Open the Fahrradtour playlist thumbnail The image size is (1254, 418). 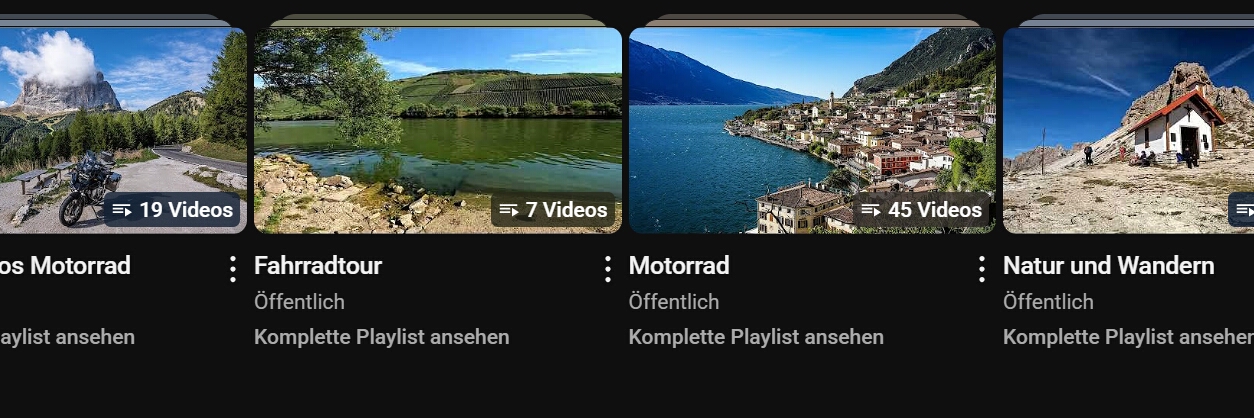(437, 130)
